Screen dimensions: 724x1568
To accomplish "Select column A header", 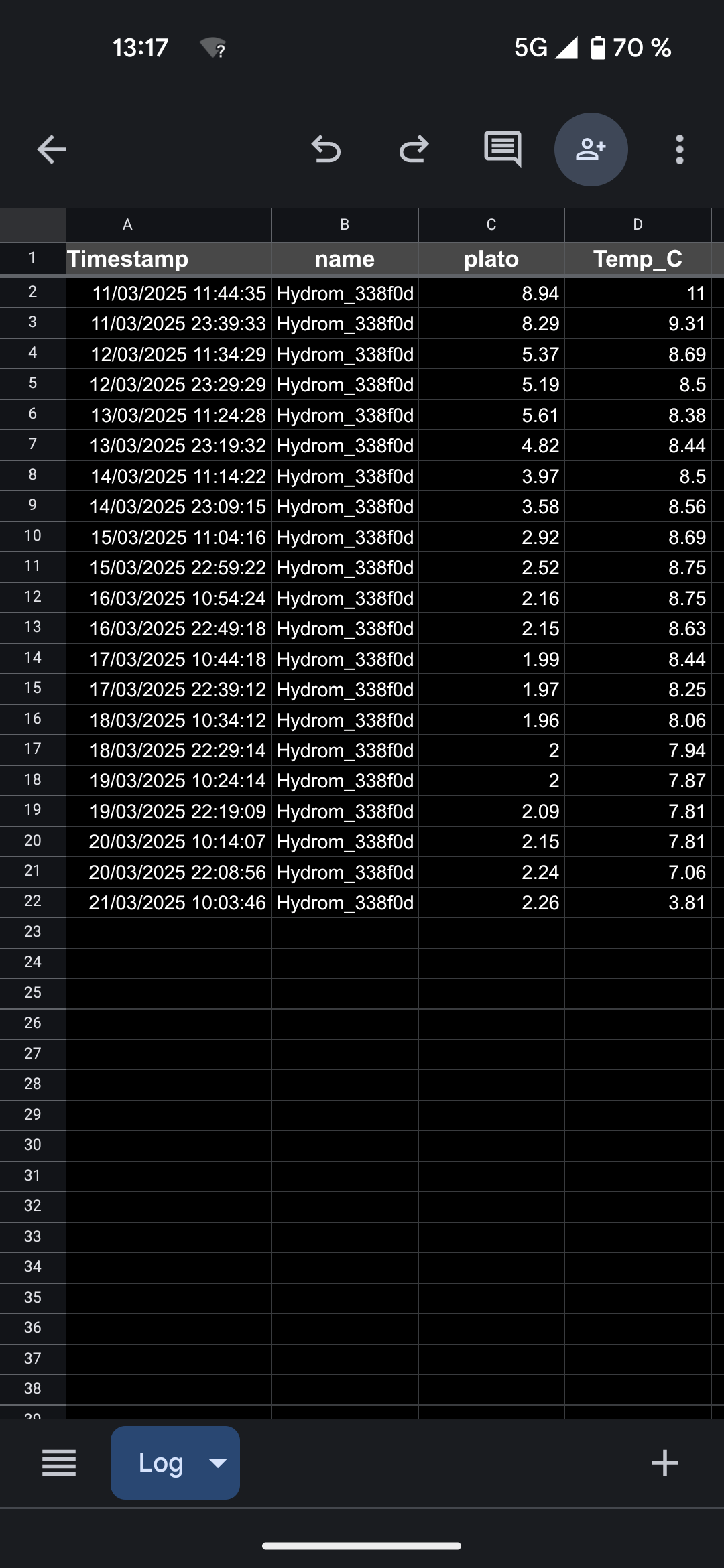I will coord(127,225).
